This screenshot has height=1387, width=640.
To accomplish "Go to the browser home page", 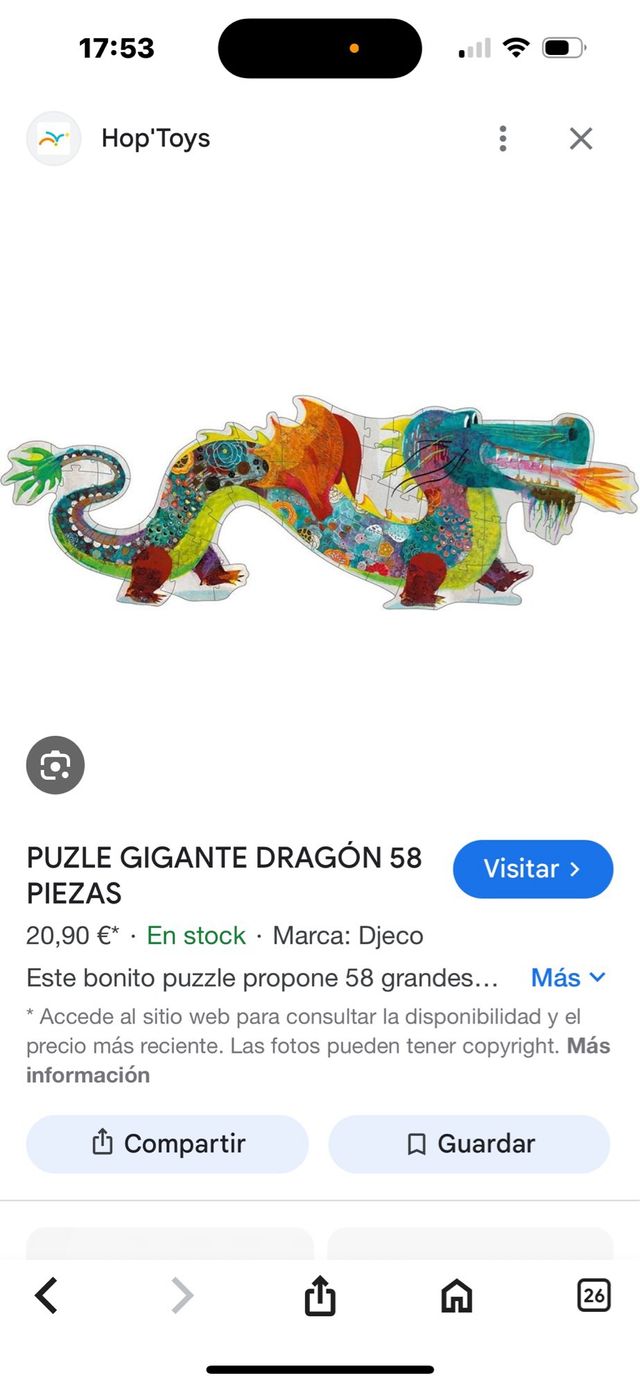I will (456, 1297).
